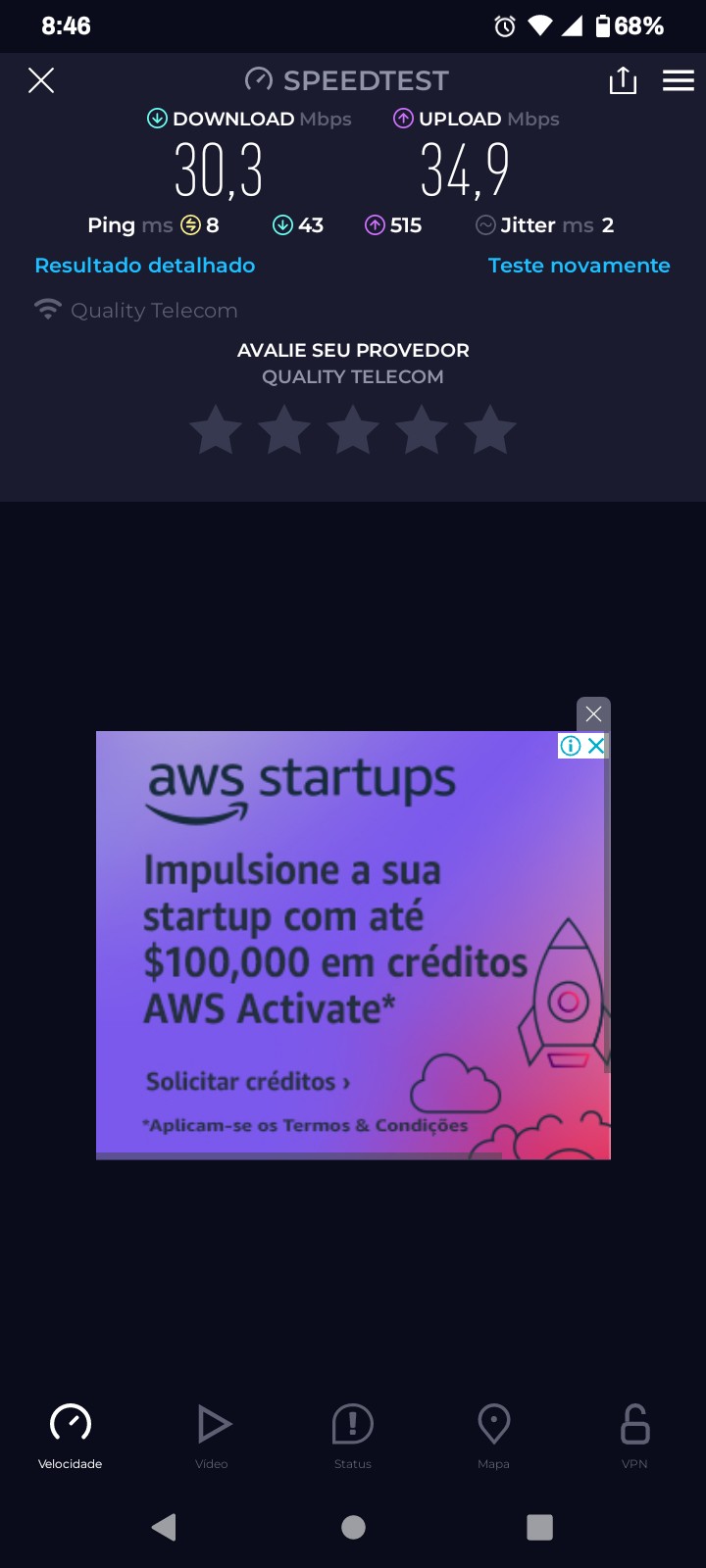
Task: Give the provider a three-star rating
Action: coord(353,431)
